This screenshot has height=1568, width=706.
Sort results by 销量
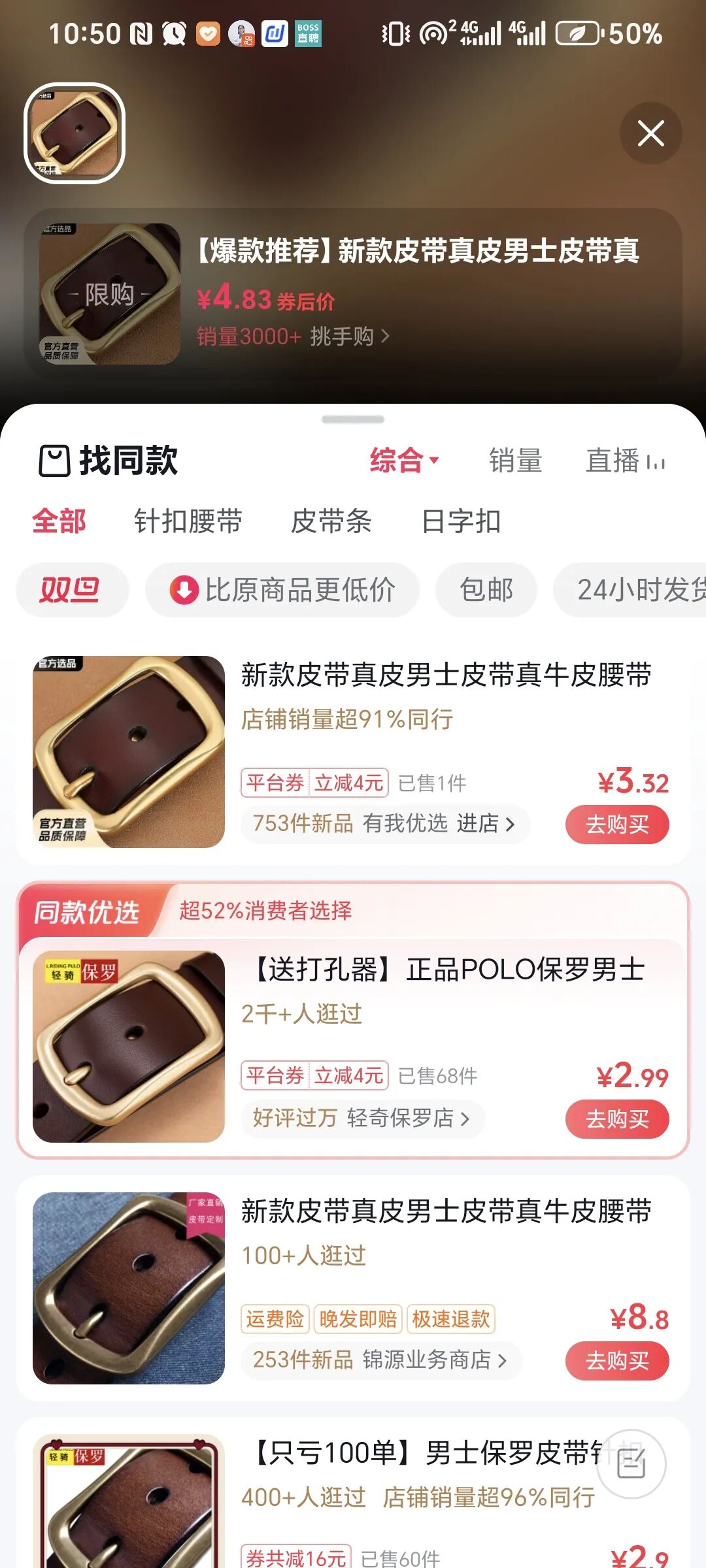[516, 460]
